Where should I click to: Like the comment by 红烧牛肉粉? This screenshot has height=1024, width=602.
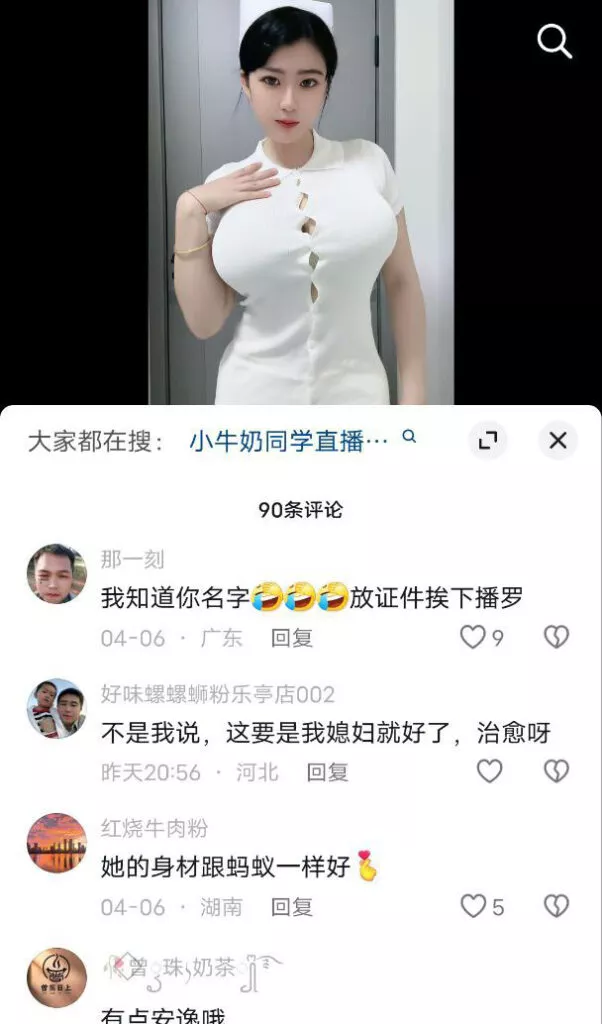tap(472, 906)
